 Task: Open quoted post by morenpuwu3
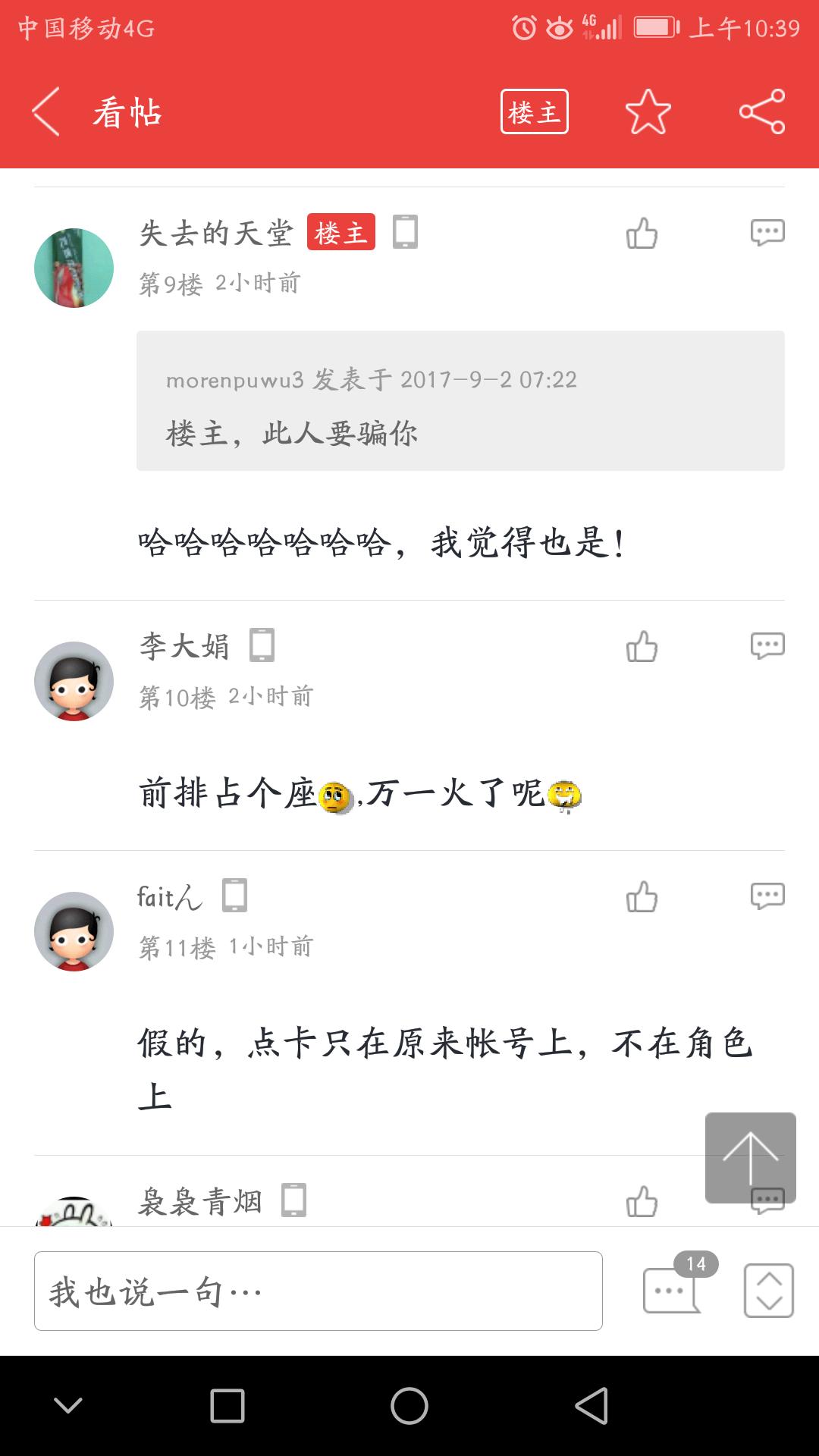460,400
